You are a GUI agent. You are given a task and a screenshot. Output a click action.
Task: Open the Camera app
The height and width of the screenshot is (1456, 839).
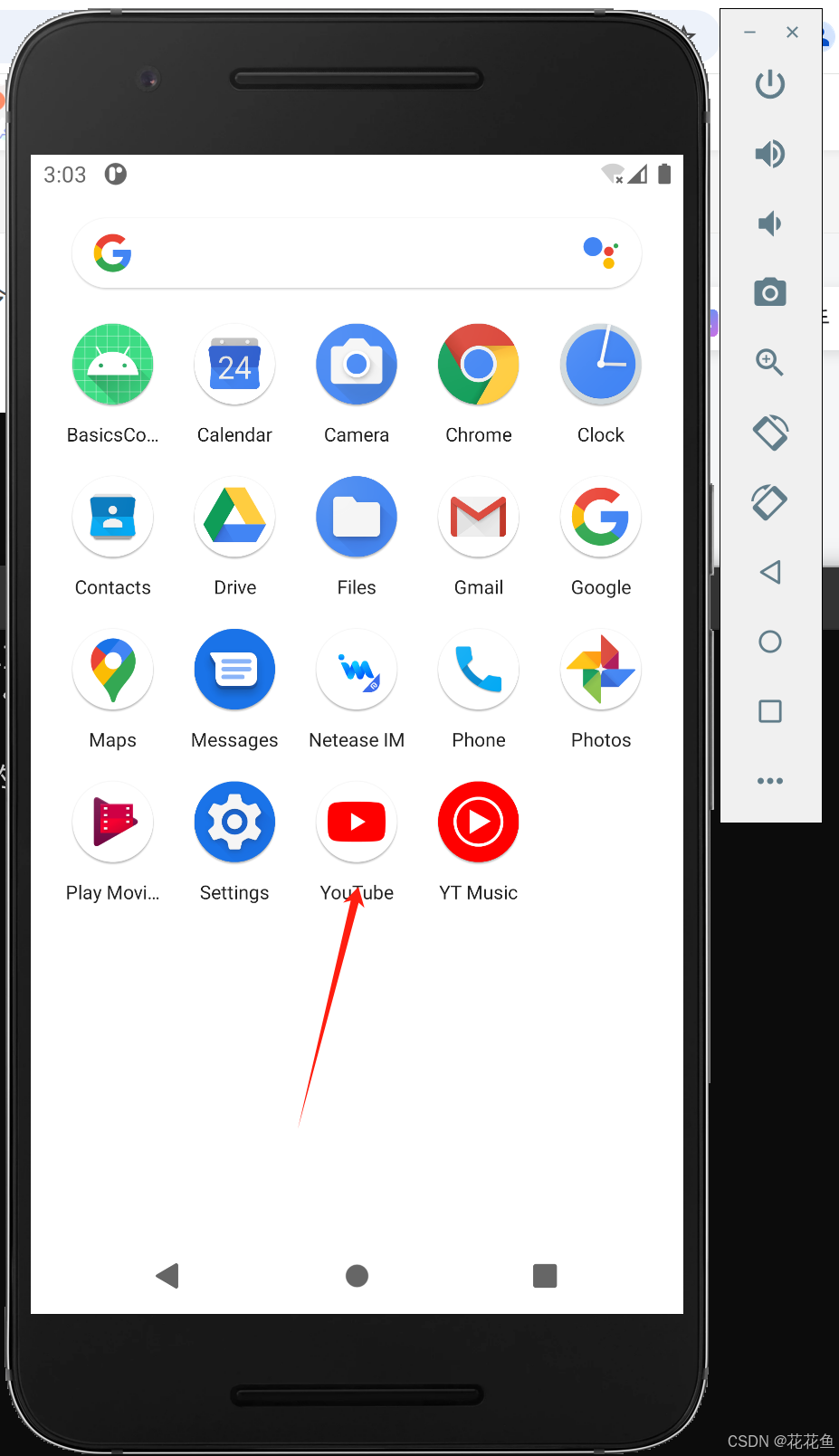(357, 365)
